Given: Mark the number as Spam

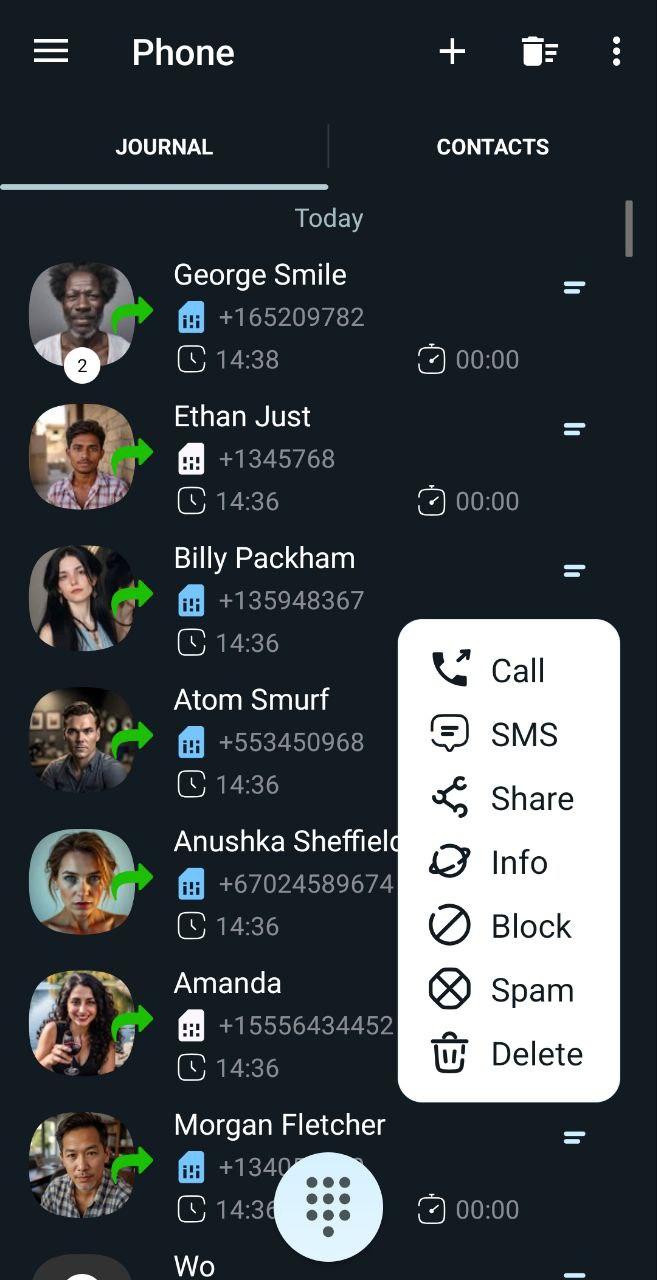Looking at the screenshot, I should 508,990.
